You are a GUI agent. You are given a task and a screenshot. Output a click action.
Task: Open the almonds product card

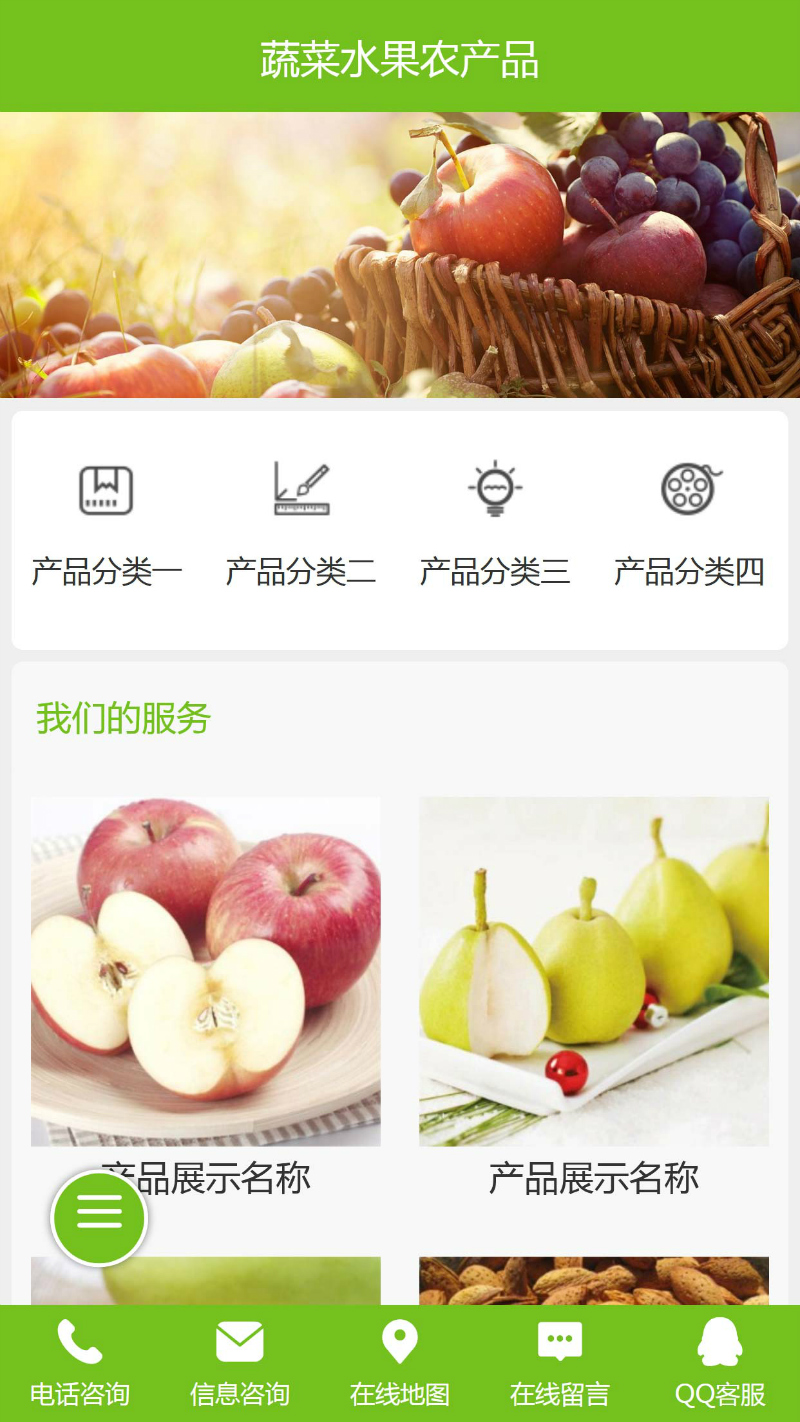click(594, 1280)
